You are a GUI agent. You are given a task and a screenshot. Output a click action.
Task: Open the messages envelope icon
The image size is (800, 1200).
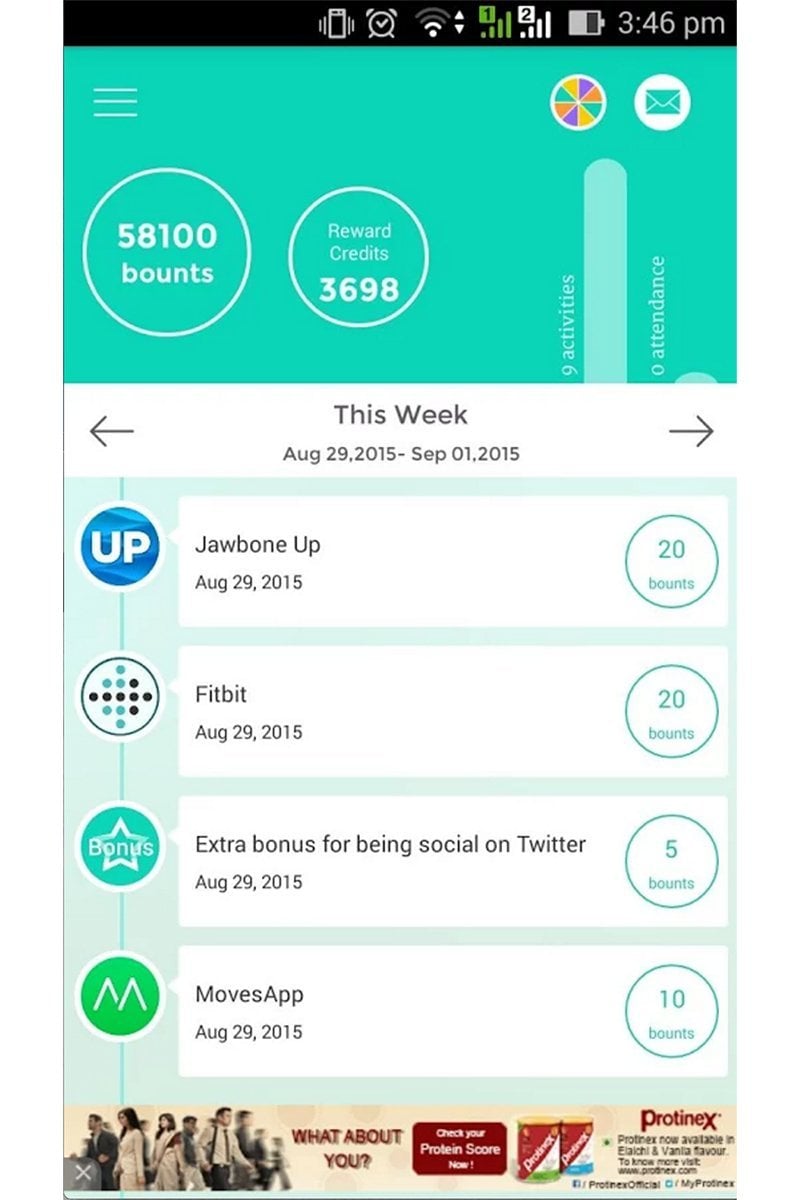tap(662, 103)
